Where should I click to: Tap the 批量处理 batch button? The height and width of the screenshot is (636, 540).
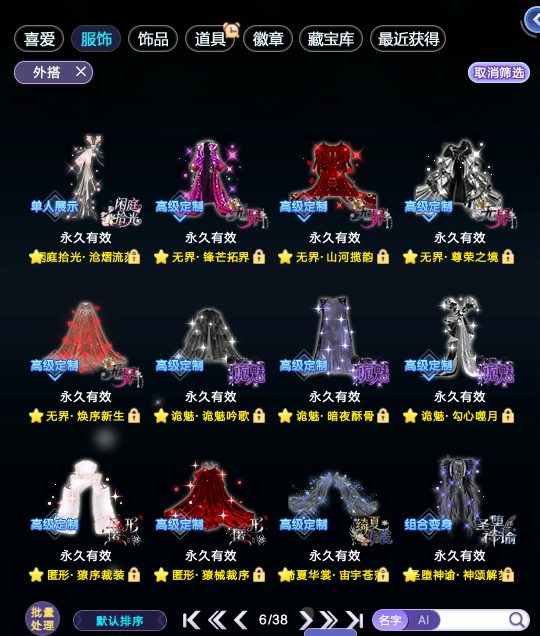[x=42, y=619]
